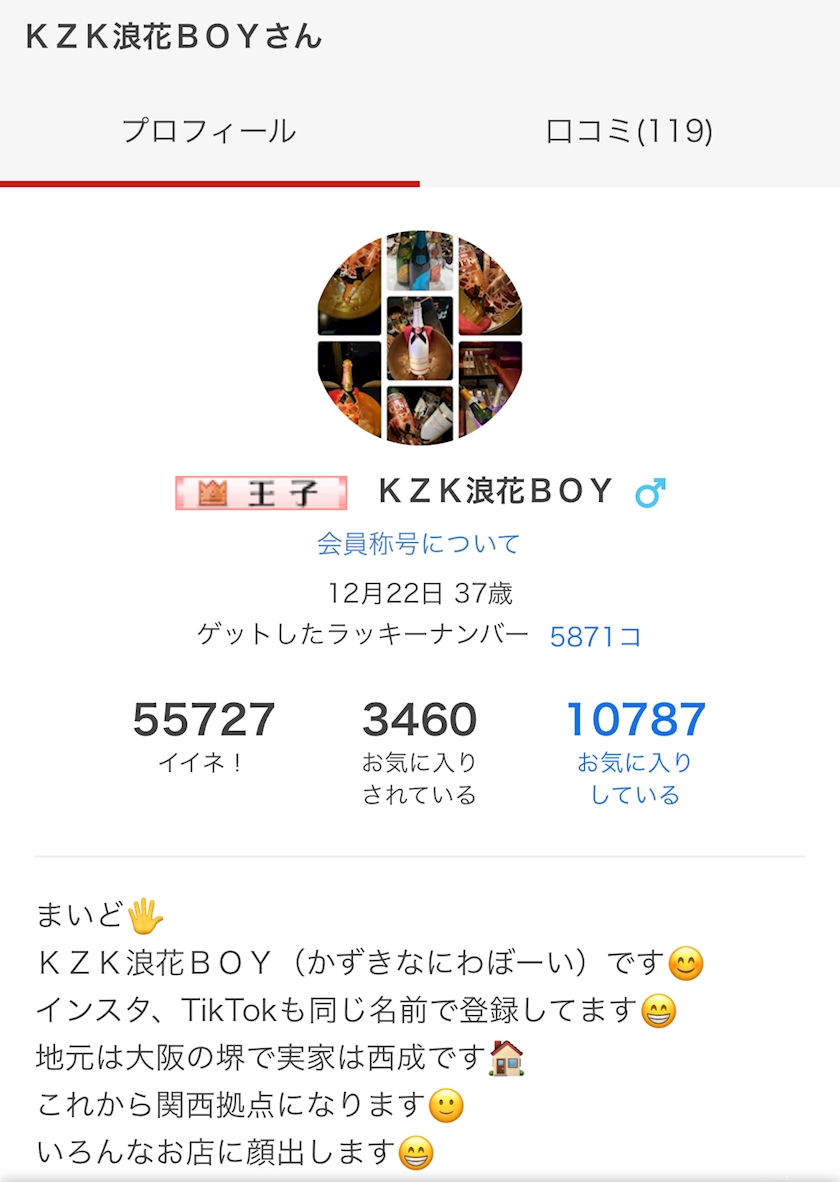Switch to the 口コミ(119) tab

630,132
